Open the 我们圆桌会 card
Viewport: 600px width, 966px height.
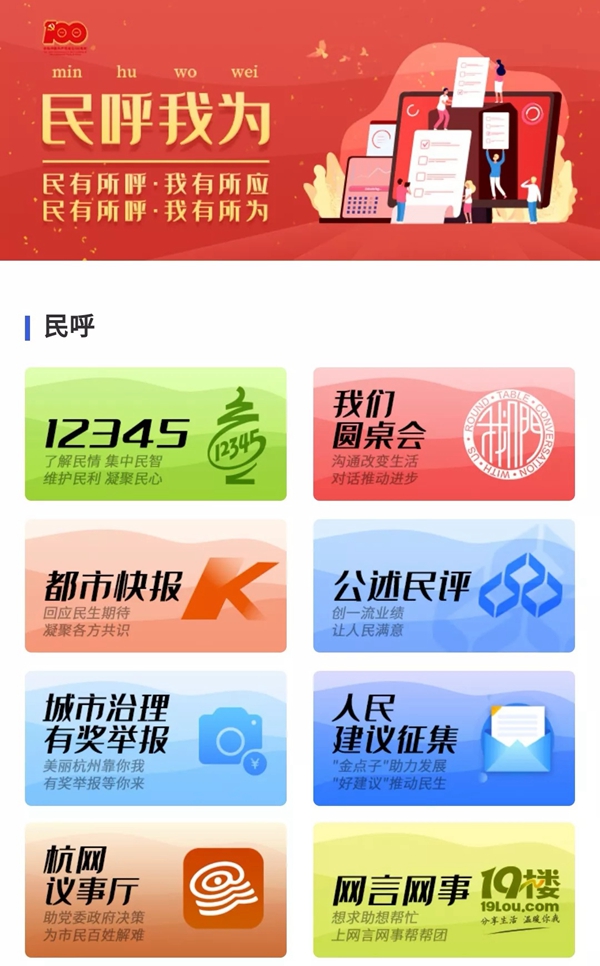pos(444,434)
